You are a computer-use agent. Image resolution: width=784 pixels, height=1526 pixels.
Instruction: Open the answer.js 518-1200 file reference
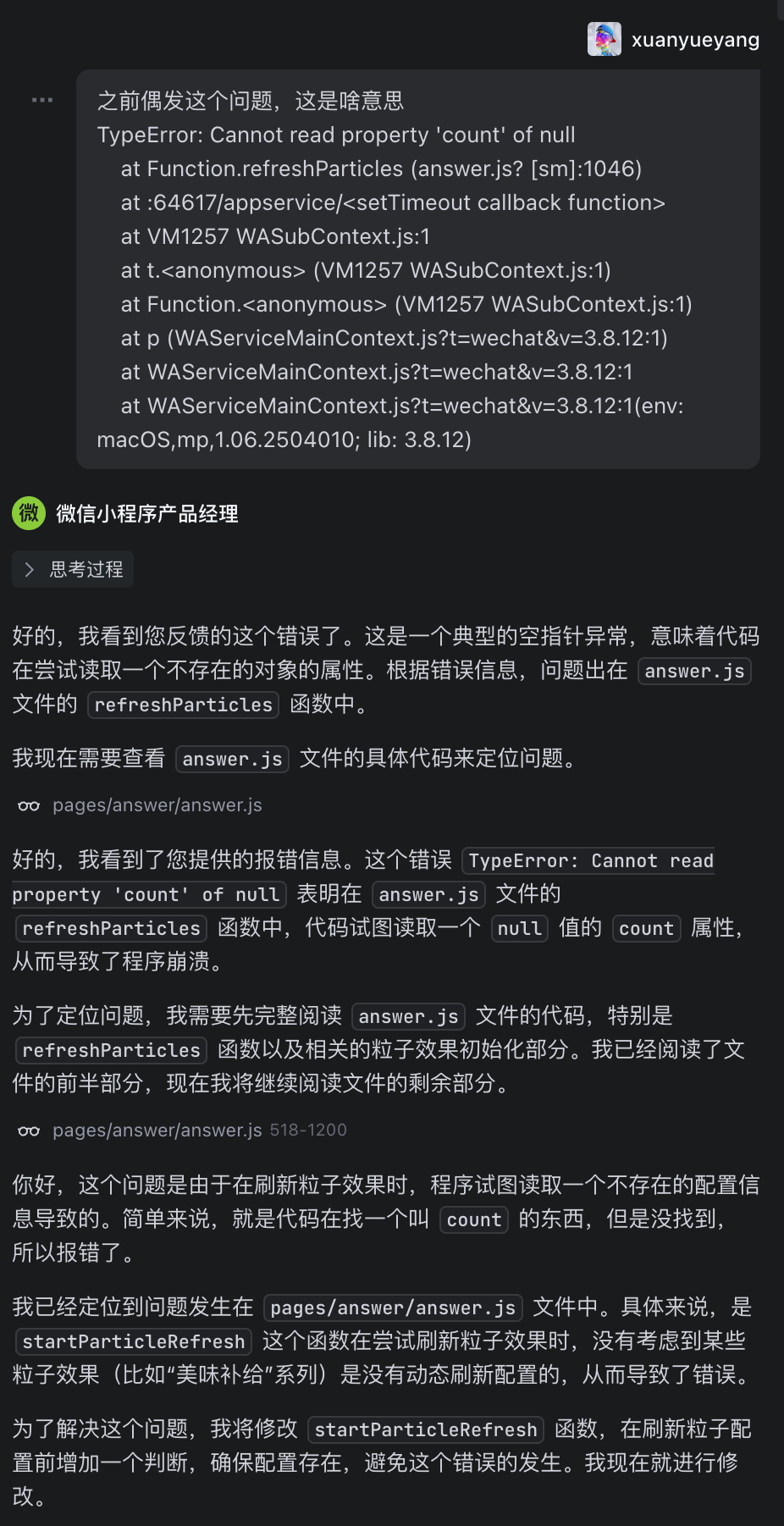click(199, 1131)
